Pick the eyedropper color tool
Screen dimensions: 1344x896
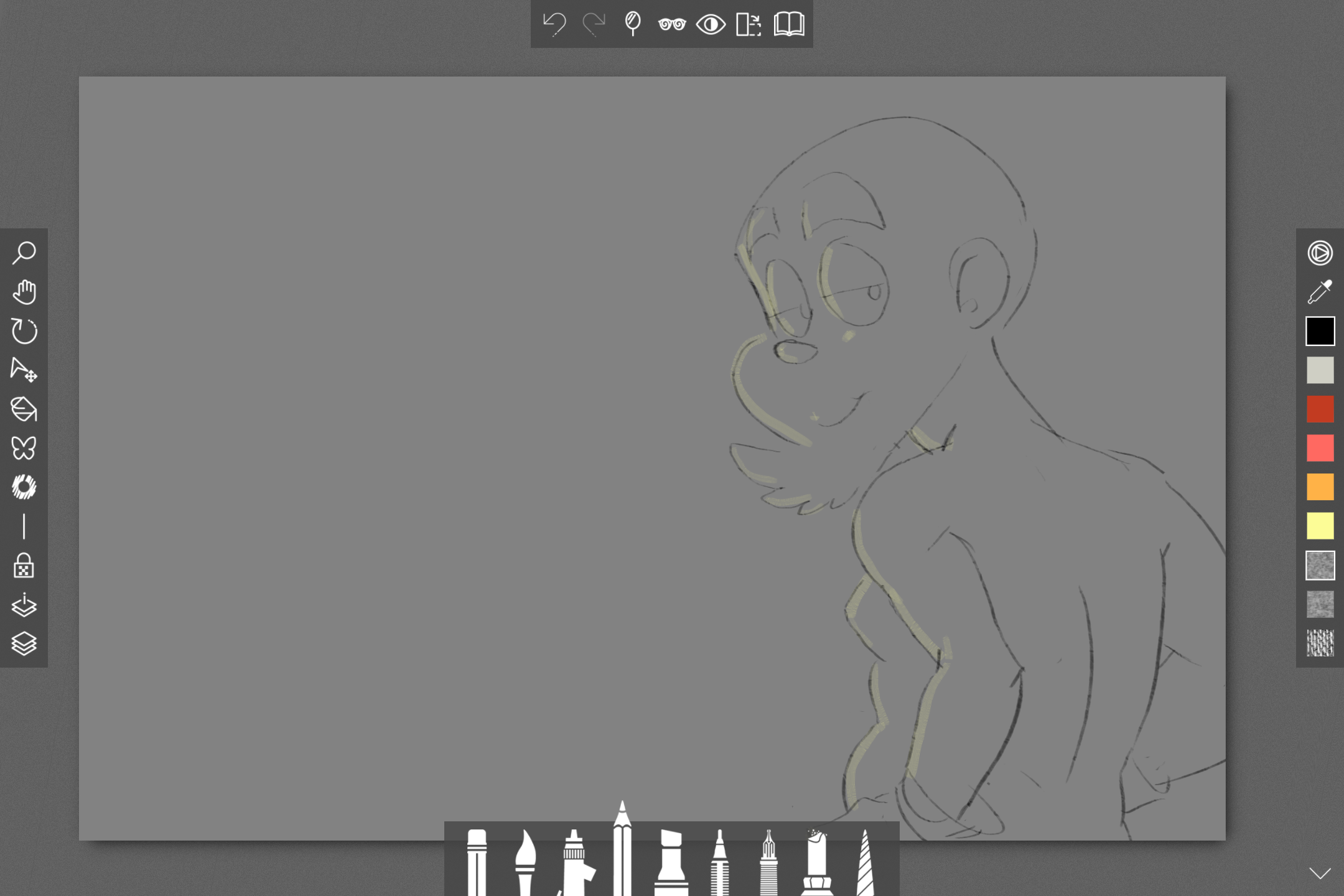pyautogui.click(x=1320, y=292)
